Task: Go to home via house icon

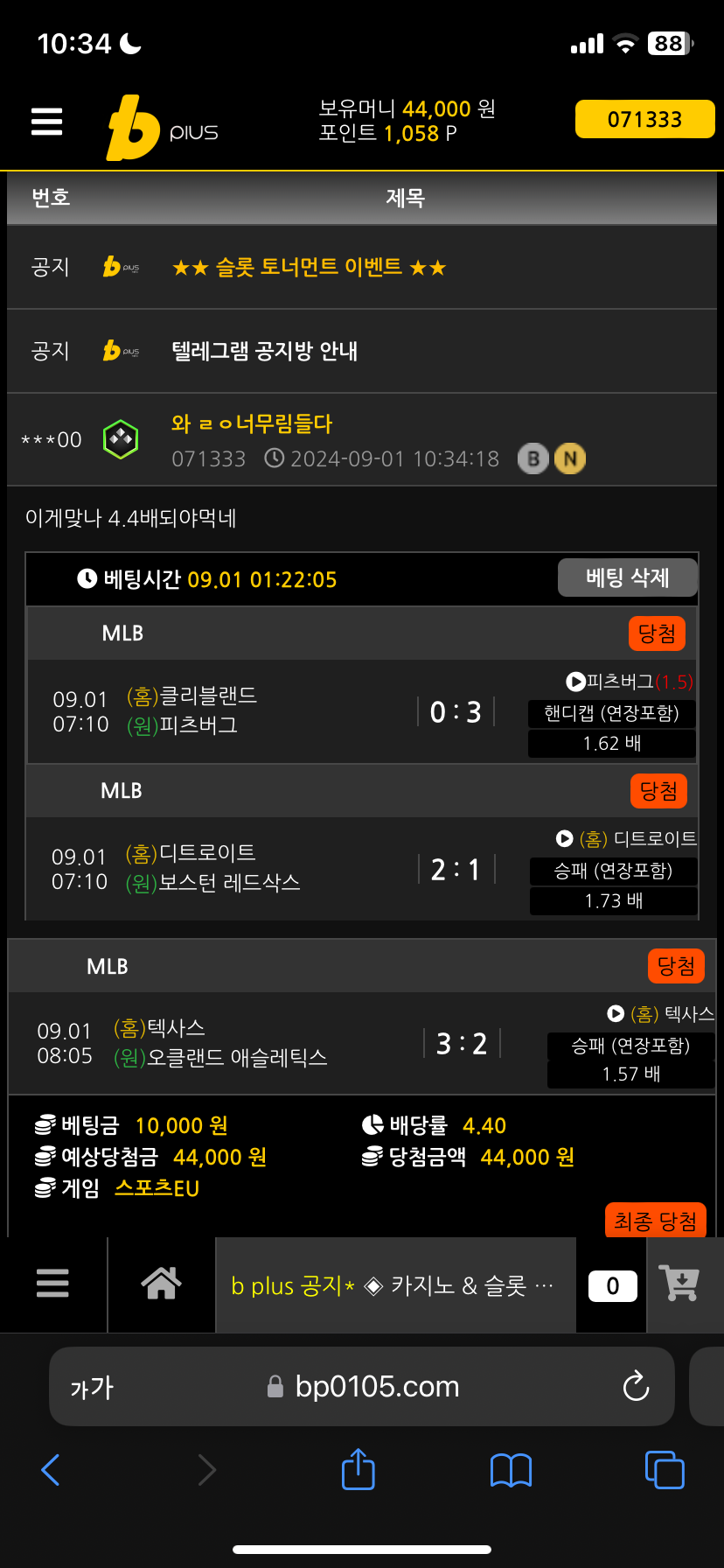Action: [162, 1284]
